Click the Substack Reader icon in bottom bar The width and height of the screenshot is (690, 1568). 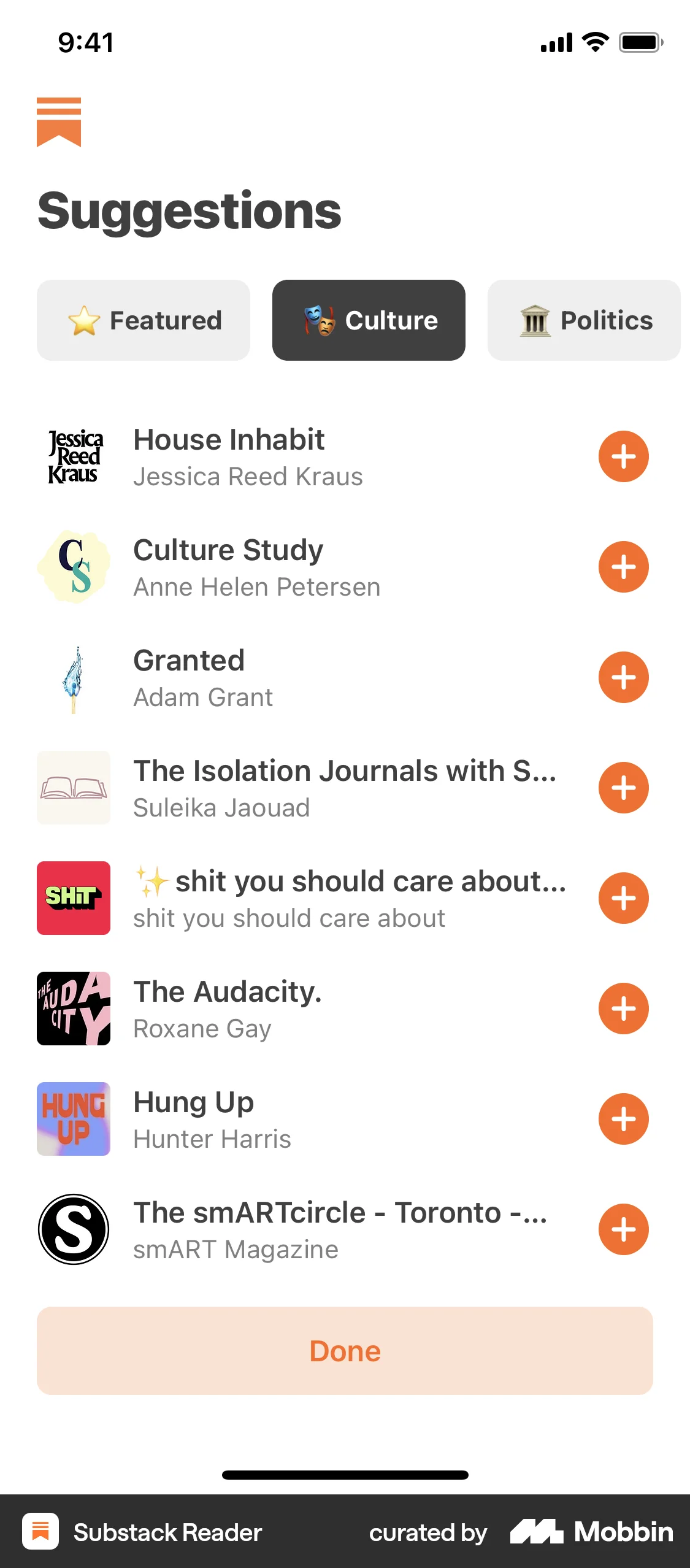click(x=40, y=1532)
